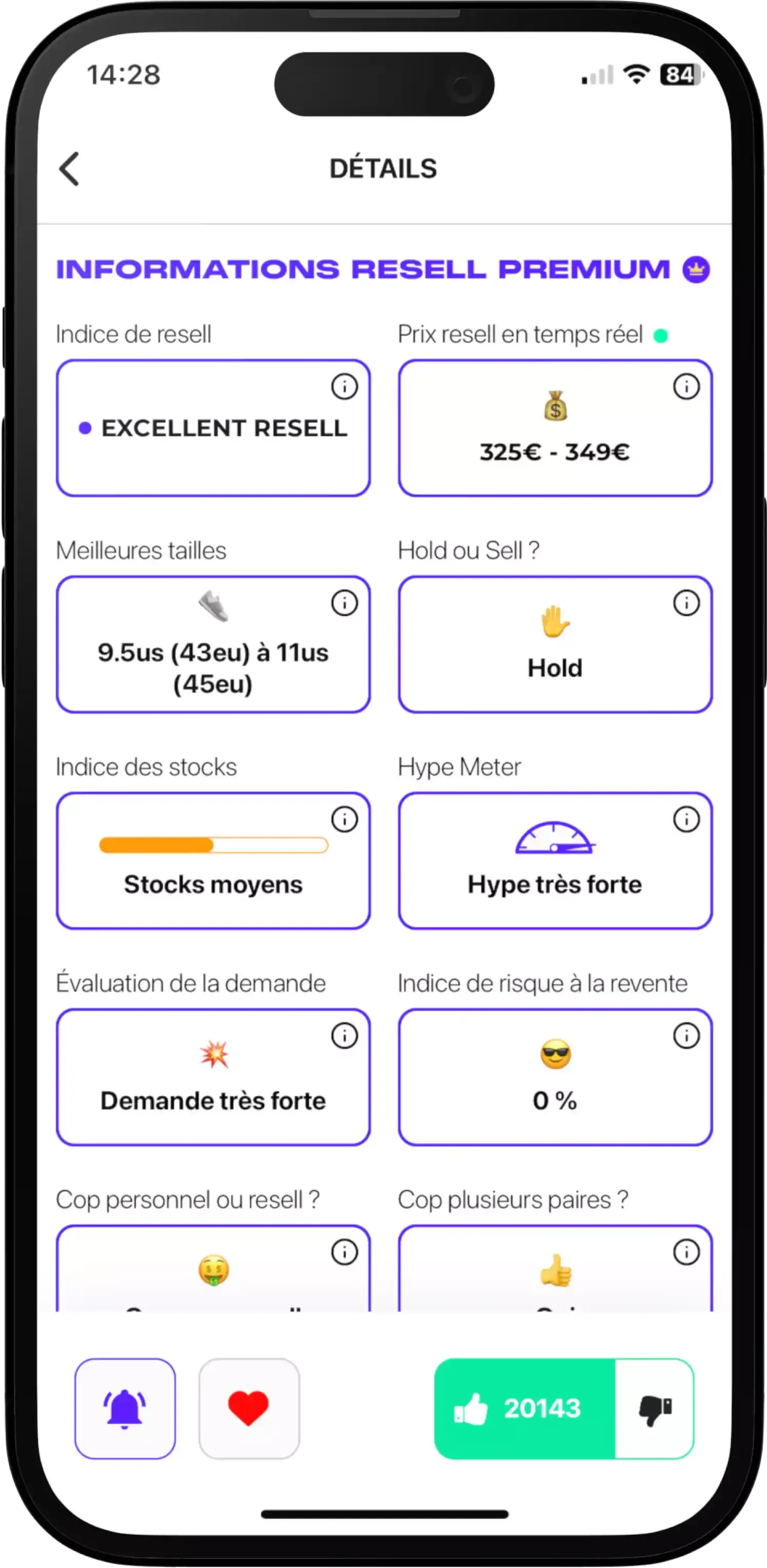This screenshot has width=767, height=1568.
Task: Open info on the 0 % risk card
Action: [x=686, y=1036]
